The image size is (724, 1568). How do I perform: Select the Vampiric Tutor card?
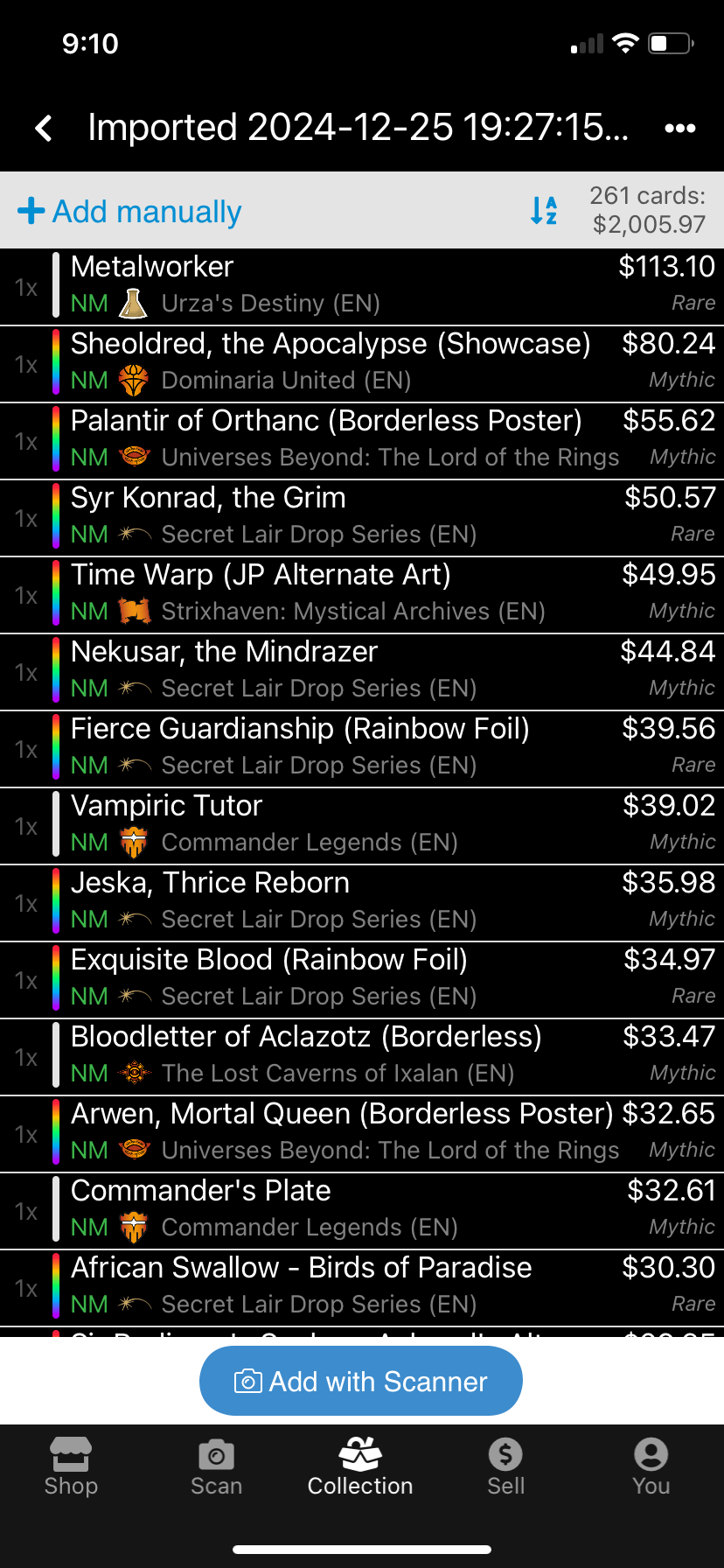[362, 826]
